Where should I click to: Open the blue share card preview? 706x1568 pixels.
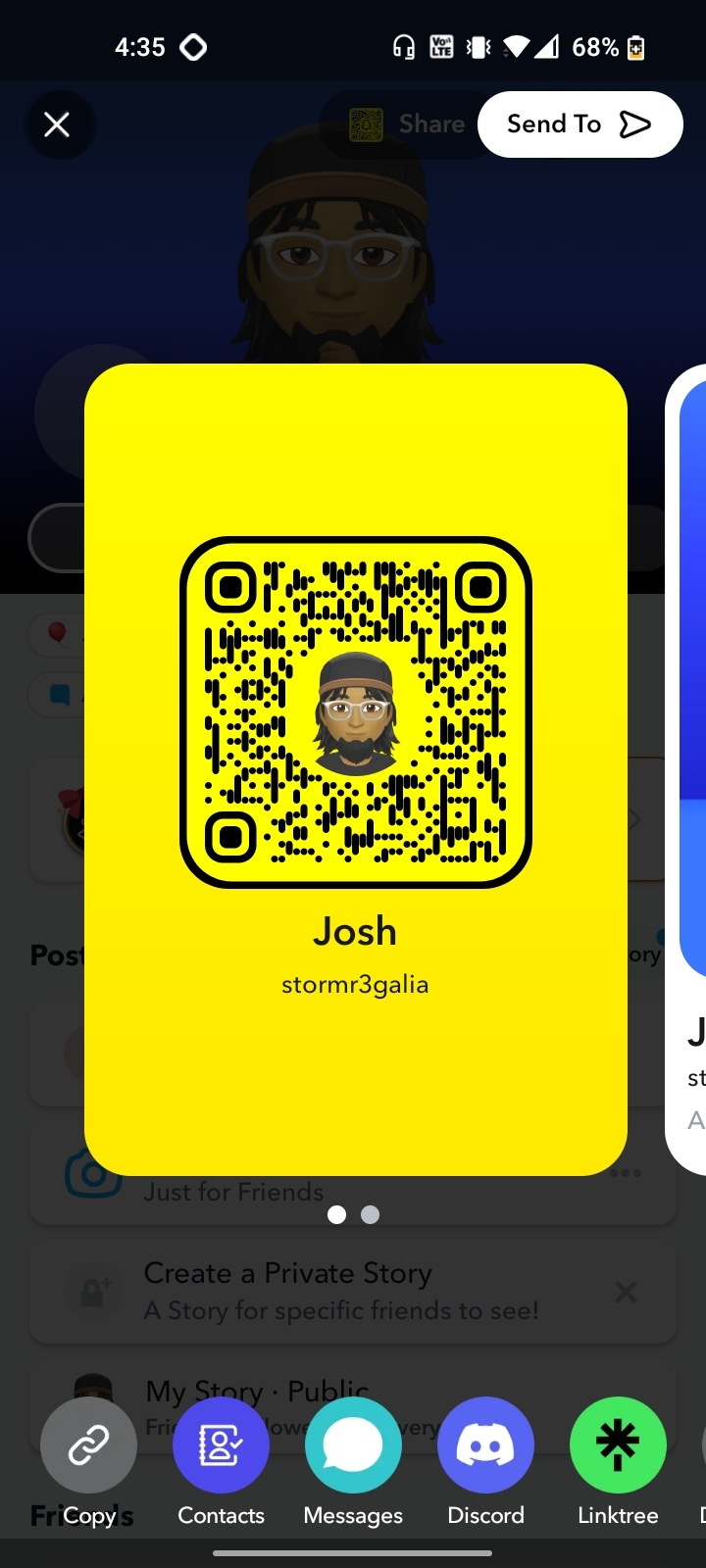pos(686,769)
